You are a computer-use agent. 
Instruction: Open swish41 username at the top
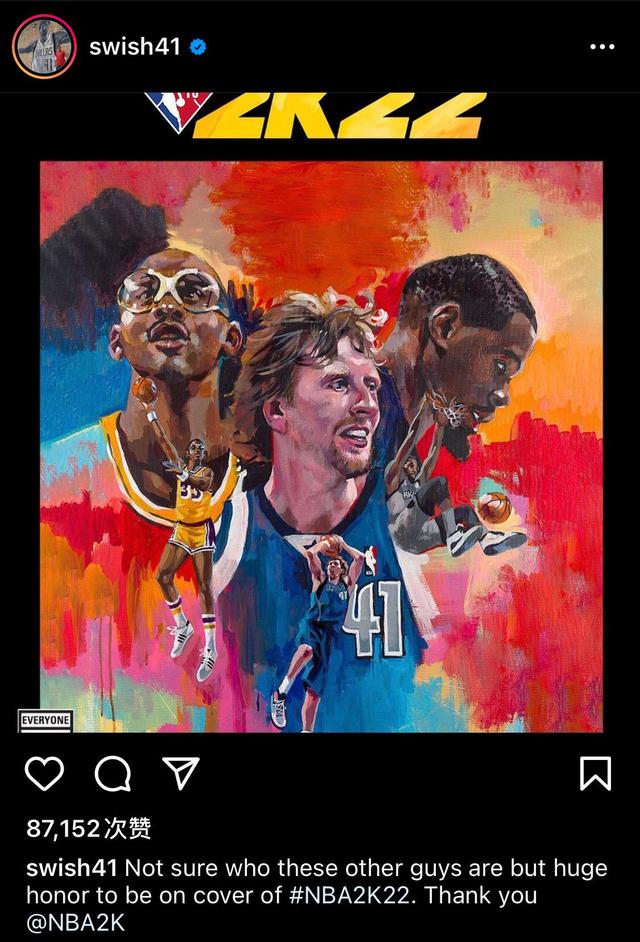click(134, 47)
